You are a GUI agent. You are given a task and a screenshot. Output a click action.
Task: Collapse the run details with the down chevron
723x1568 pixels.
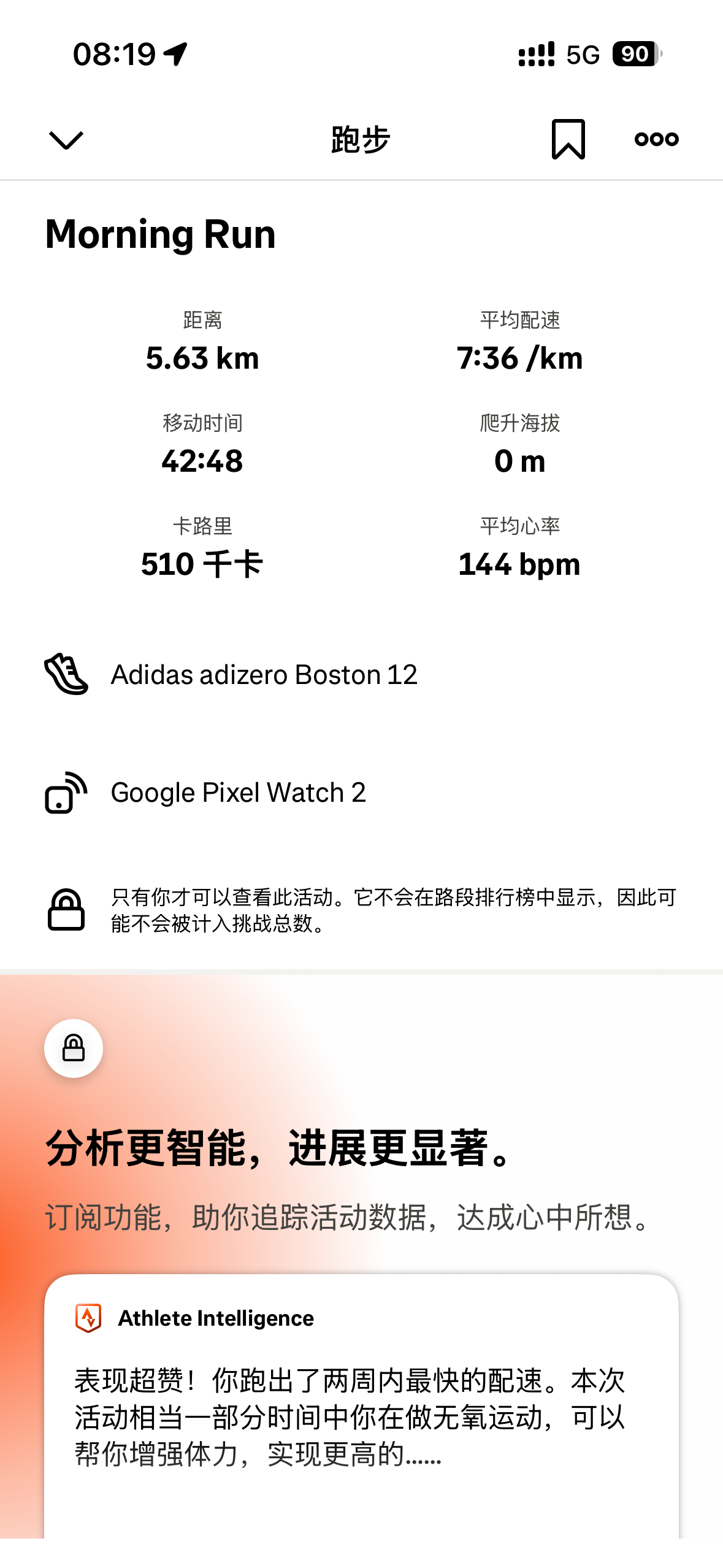[x=66, y=140]
